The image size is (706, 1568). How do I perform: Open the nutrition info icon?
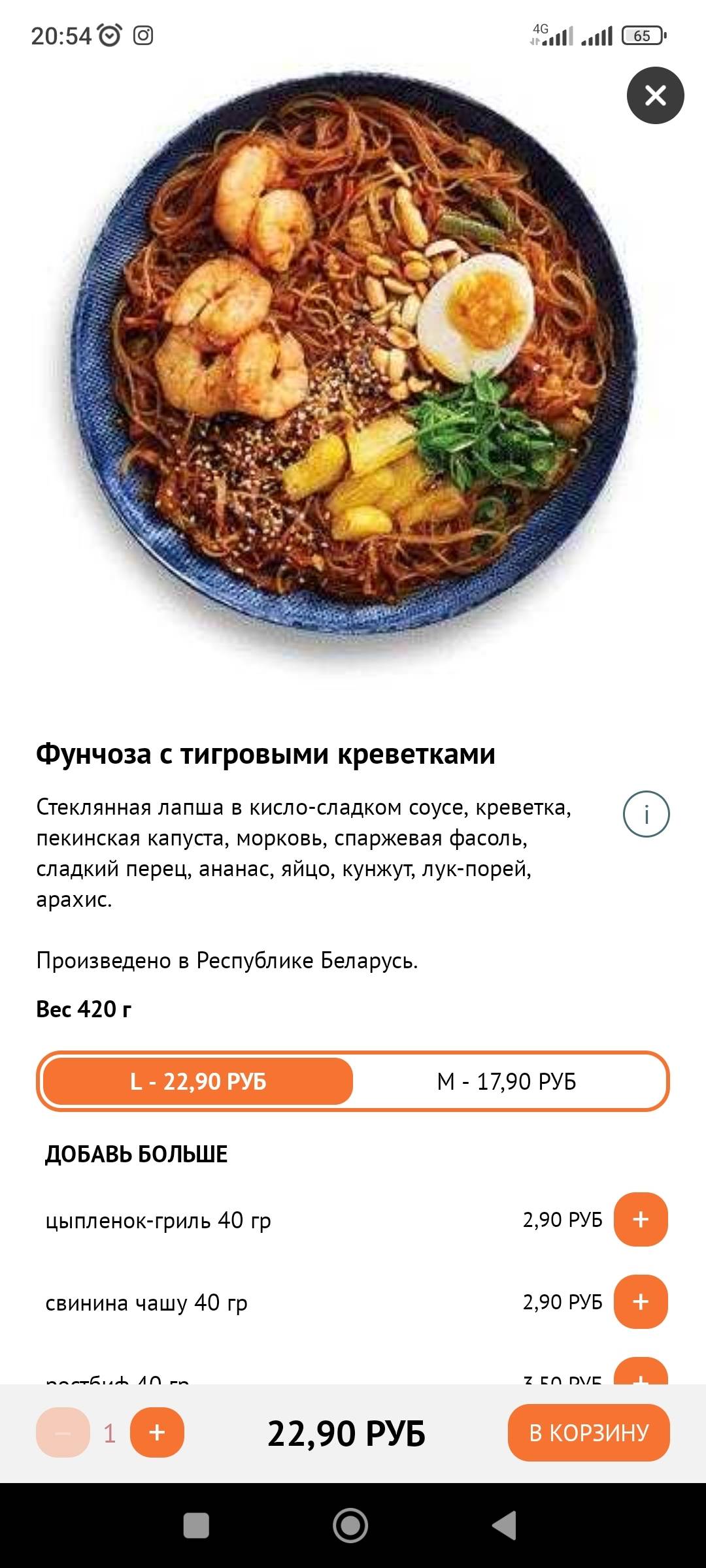(646, 814)
